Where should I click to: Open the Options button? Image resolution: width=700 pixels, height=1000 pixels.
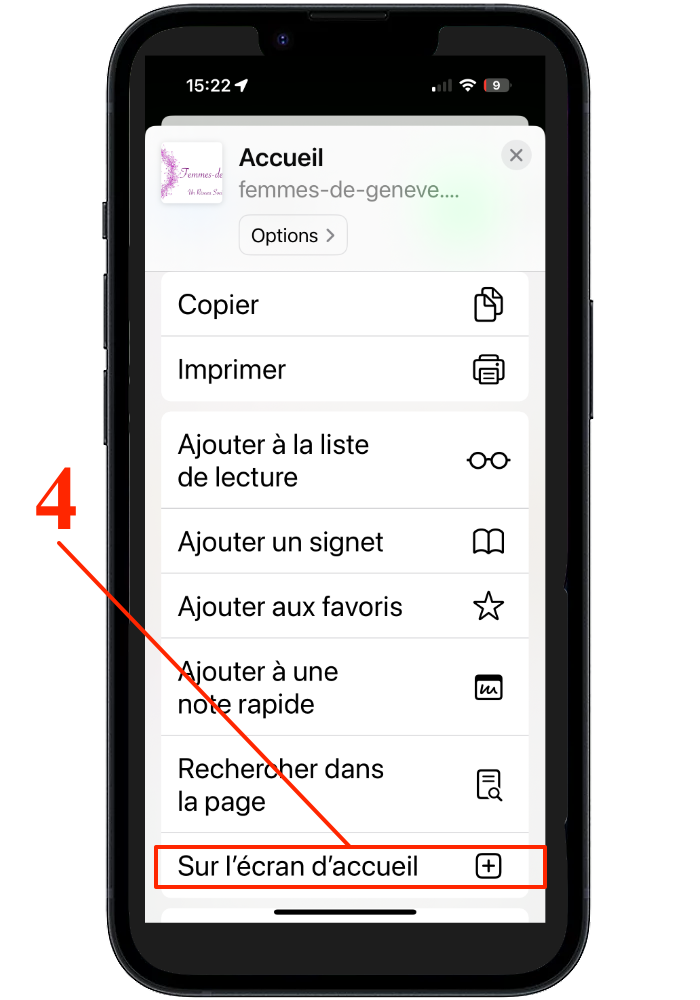coord(293,236)
